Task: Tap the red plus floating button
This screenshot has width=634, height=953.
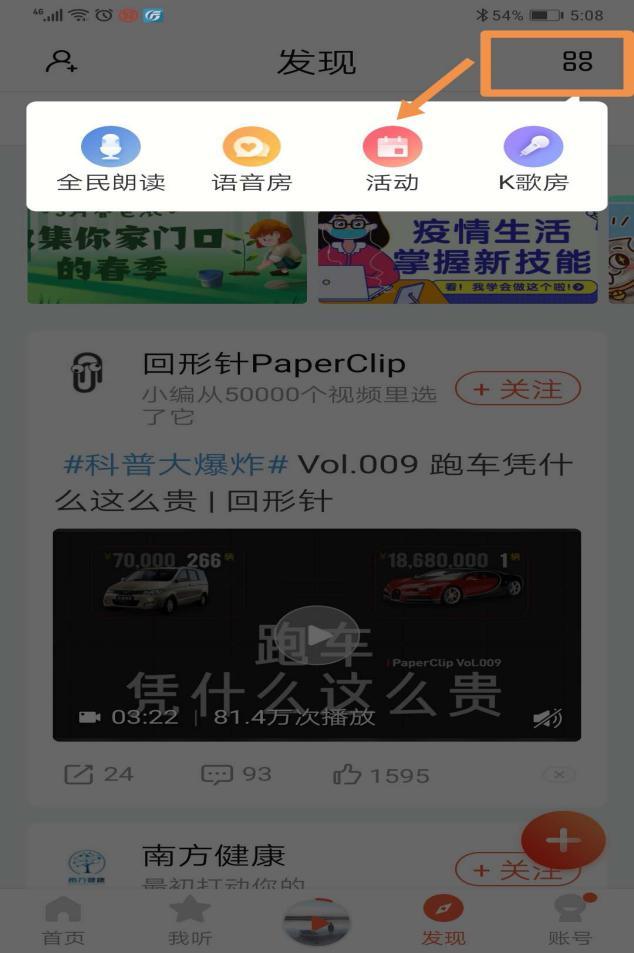Action: point(563,840)
